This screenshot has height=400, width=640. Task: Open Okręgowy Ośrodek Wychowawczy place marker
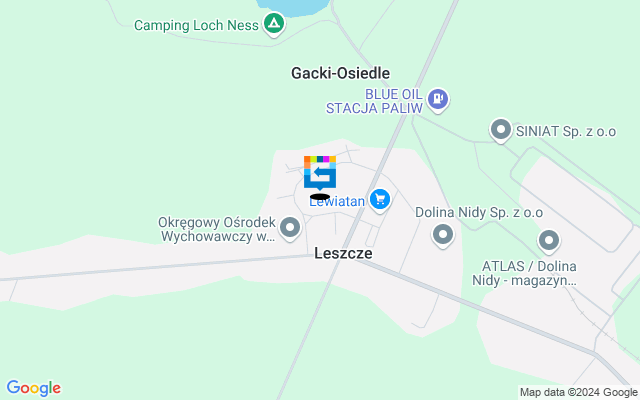click(x=290, y=229)
